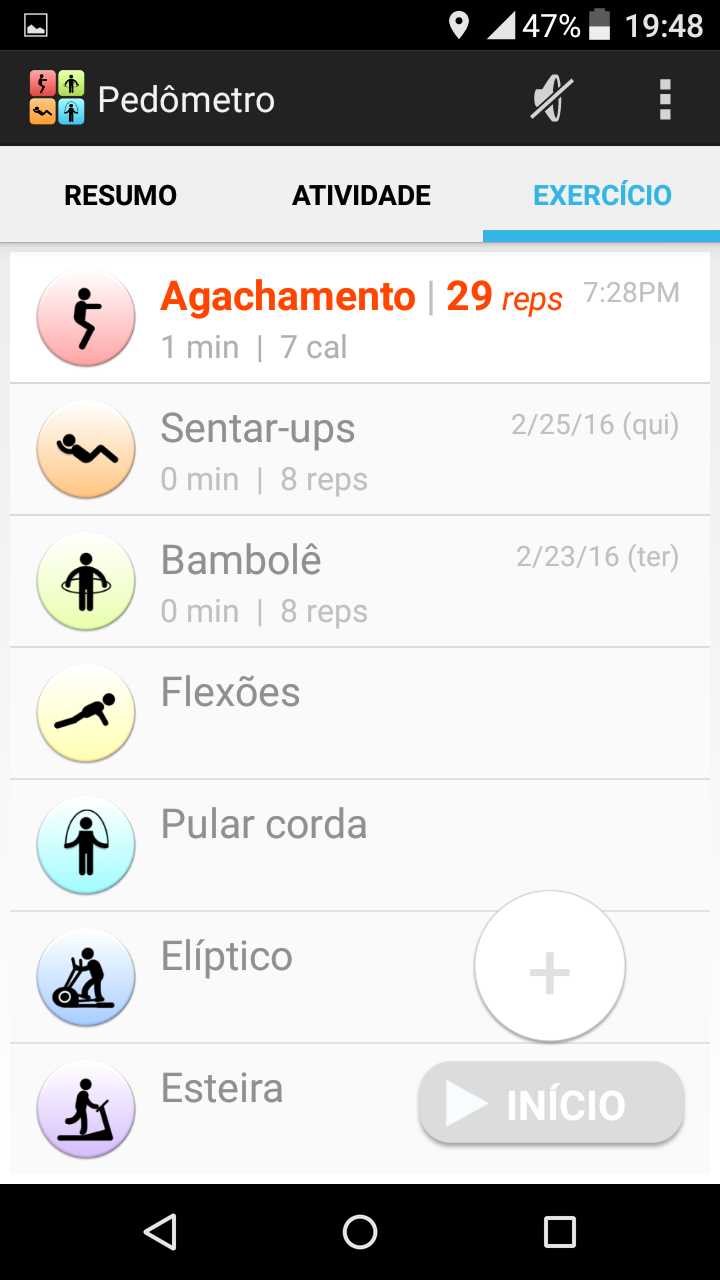
Task: Switch to the Atividade tab
Action: pyautogui.click(x=361, y=195)
